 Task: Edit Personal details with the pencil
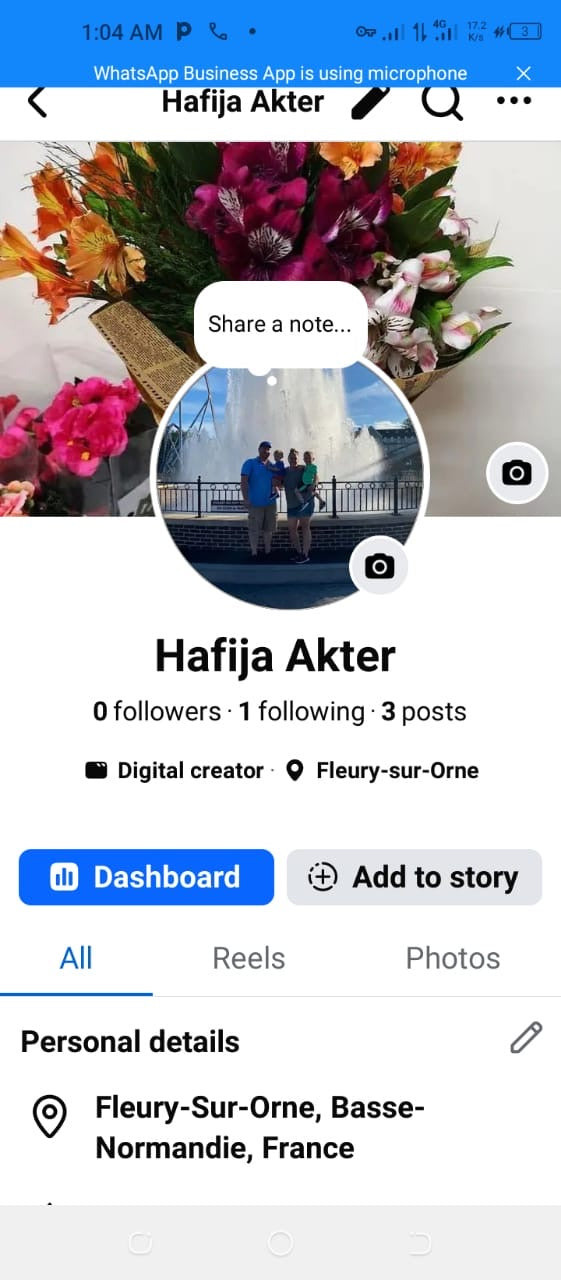tap(526, 1038)
